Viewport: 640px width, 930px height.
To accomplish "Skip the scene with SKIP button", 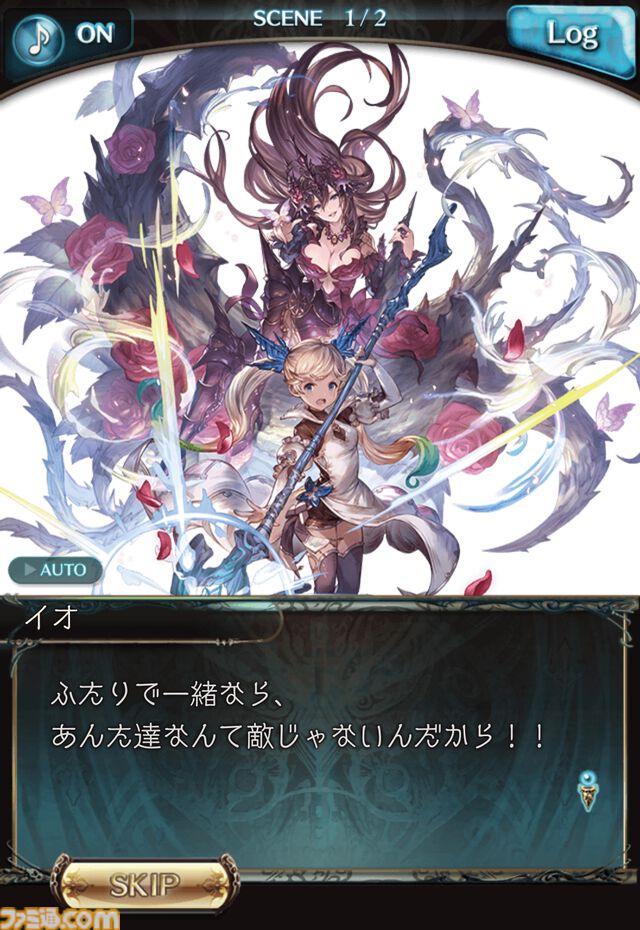I will coord(146,883).
